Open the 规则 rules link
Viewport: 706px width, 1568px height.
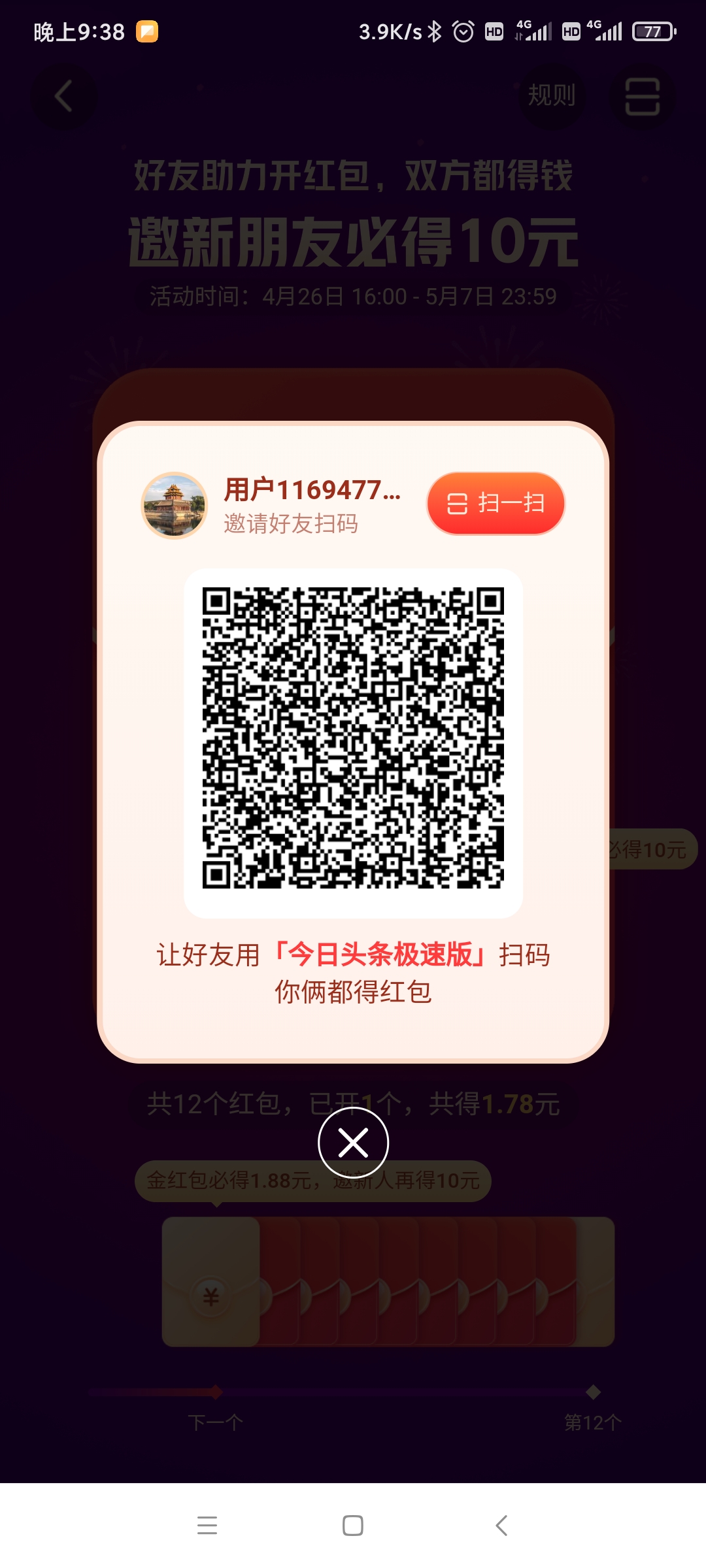click(x=551, y=95)
